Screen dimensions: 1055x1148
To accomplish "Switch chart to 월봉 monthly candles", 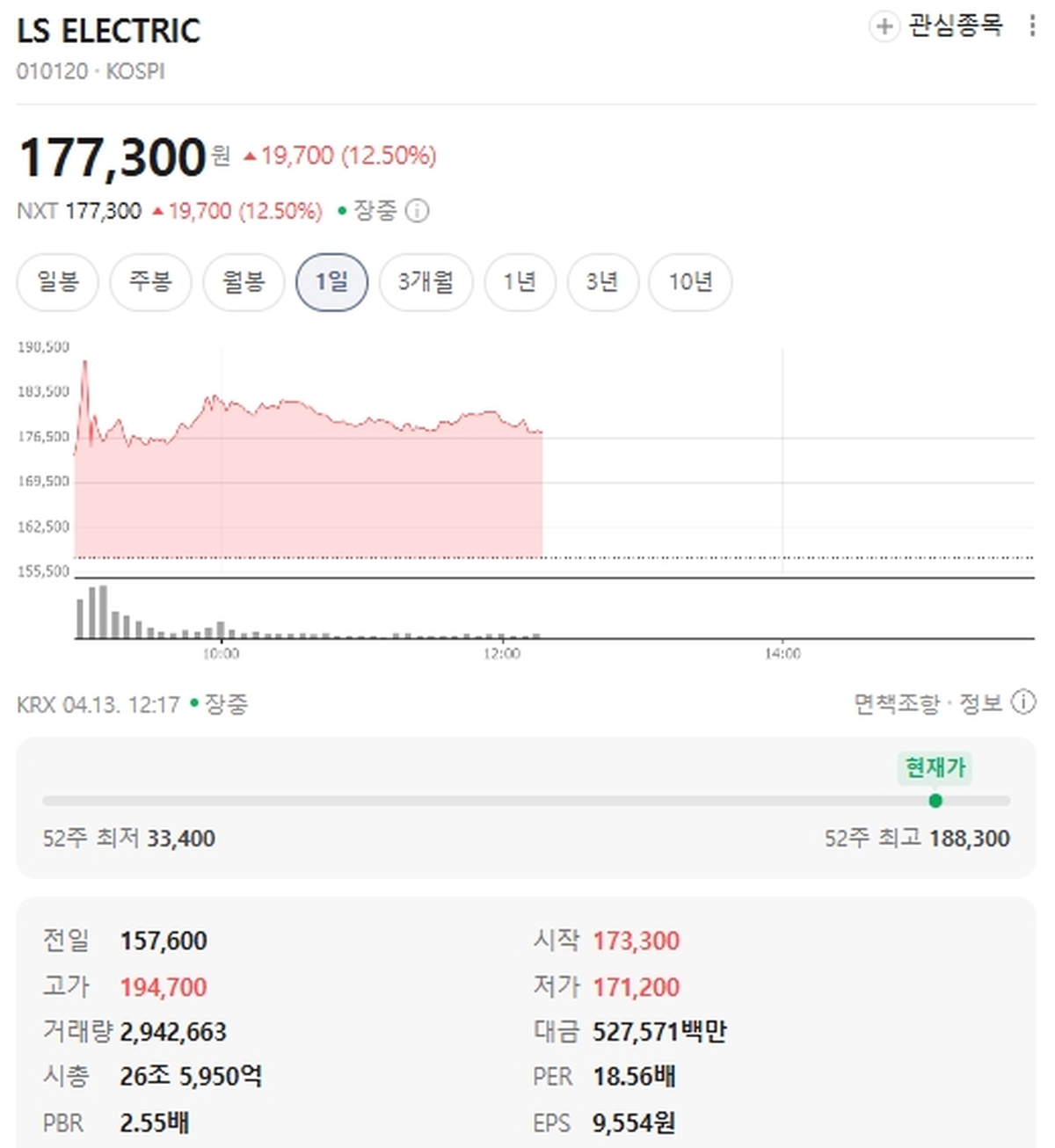I will 244,282.
